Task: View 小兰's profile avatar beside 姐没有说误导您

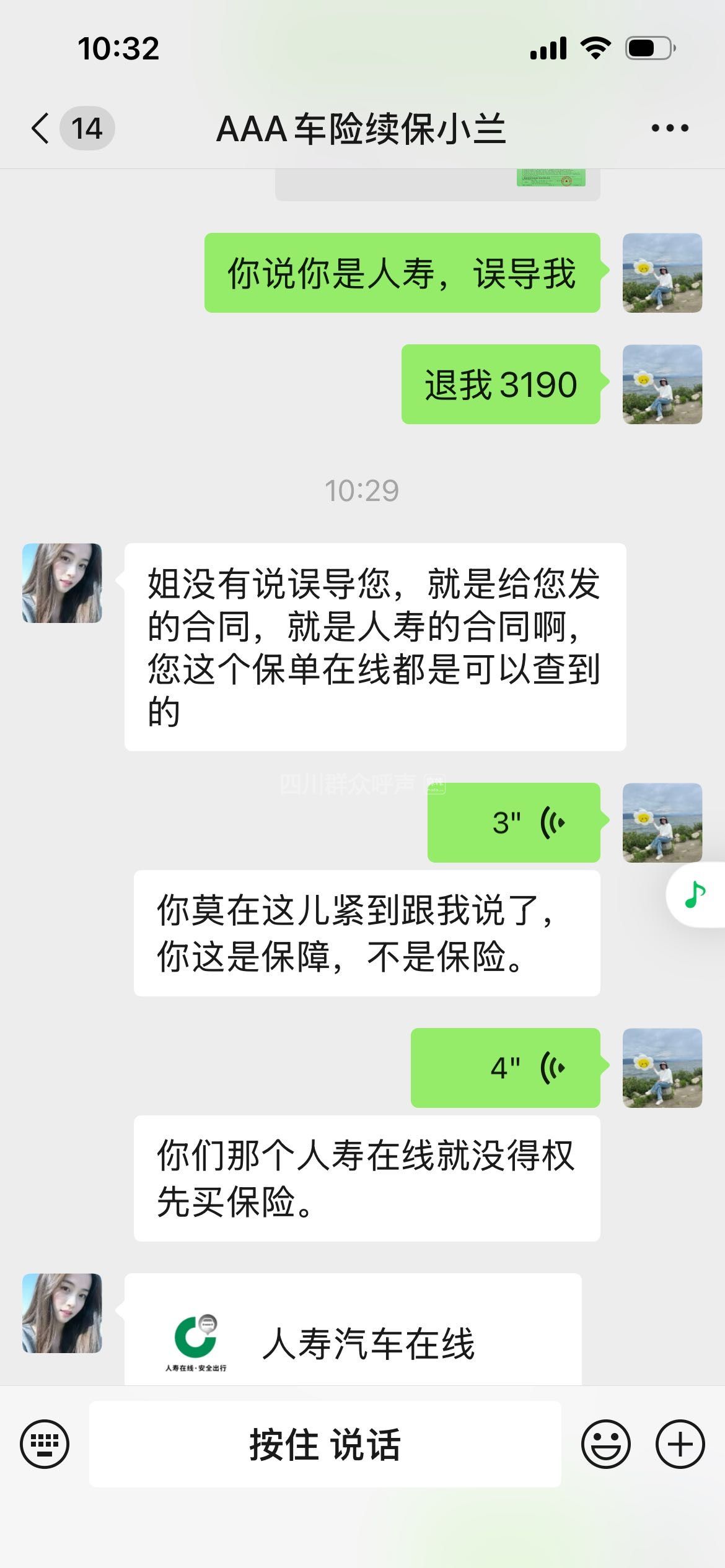Action: (62, 583)
